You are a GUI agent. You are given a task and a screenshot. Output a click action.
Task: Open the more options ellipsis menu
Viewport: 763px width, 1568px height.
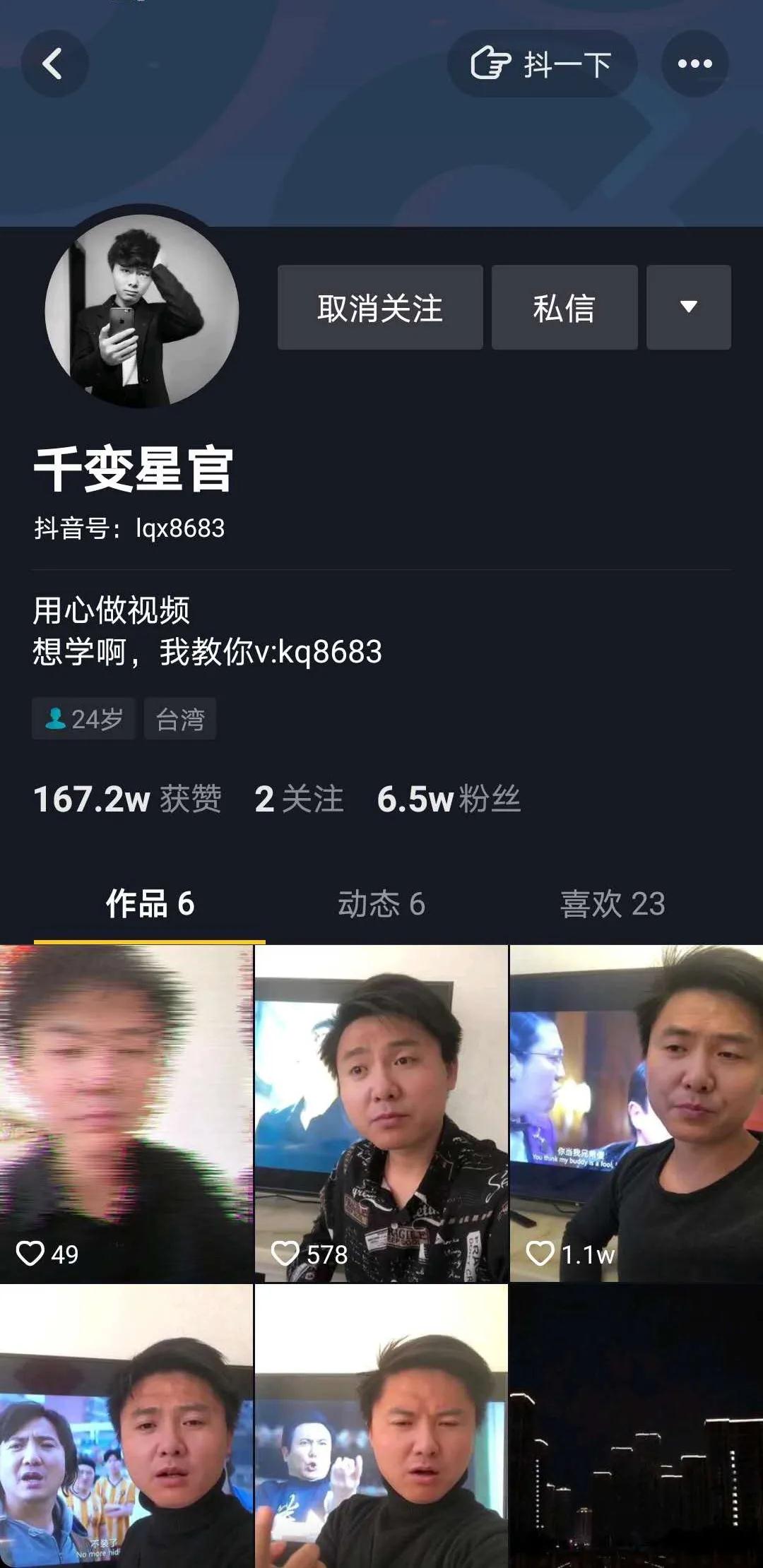[x=694, y=64]
